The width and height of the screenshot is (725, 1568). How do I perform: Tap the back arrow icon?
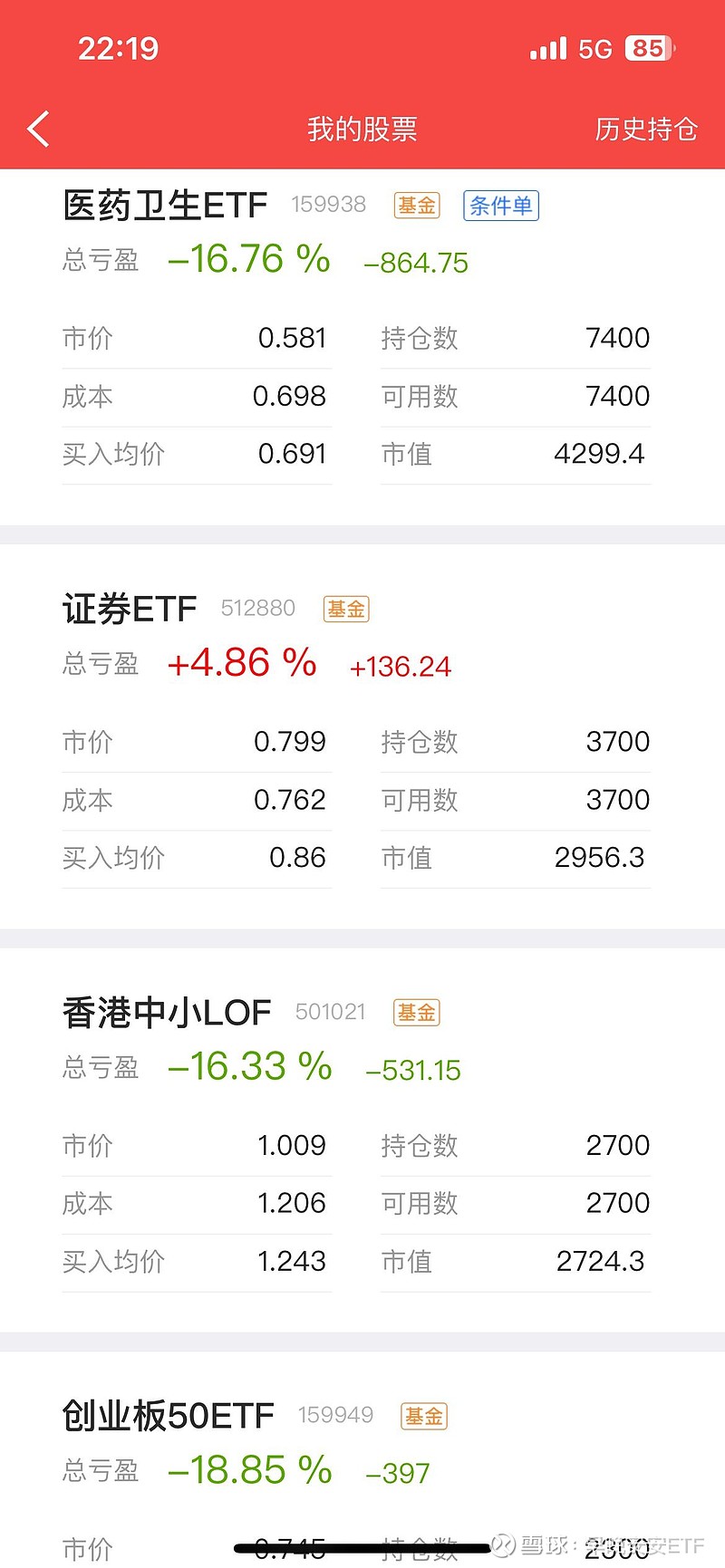click(37, 129)
